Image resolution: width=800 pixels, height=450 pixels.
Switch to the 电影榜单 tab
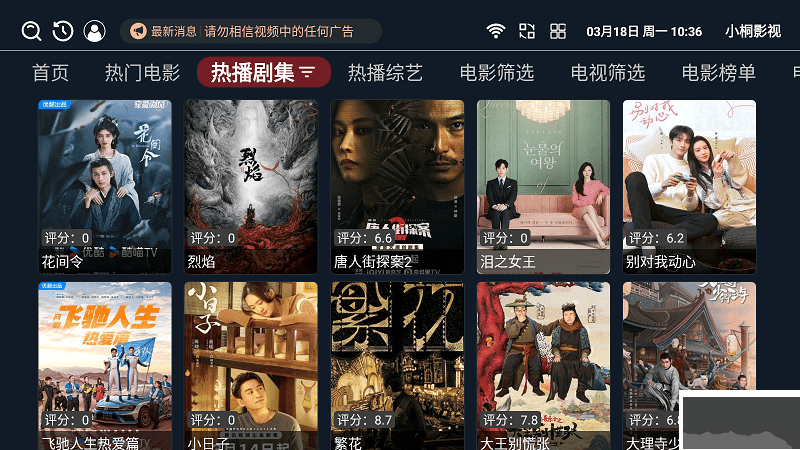(718, 72)
